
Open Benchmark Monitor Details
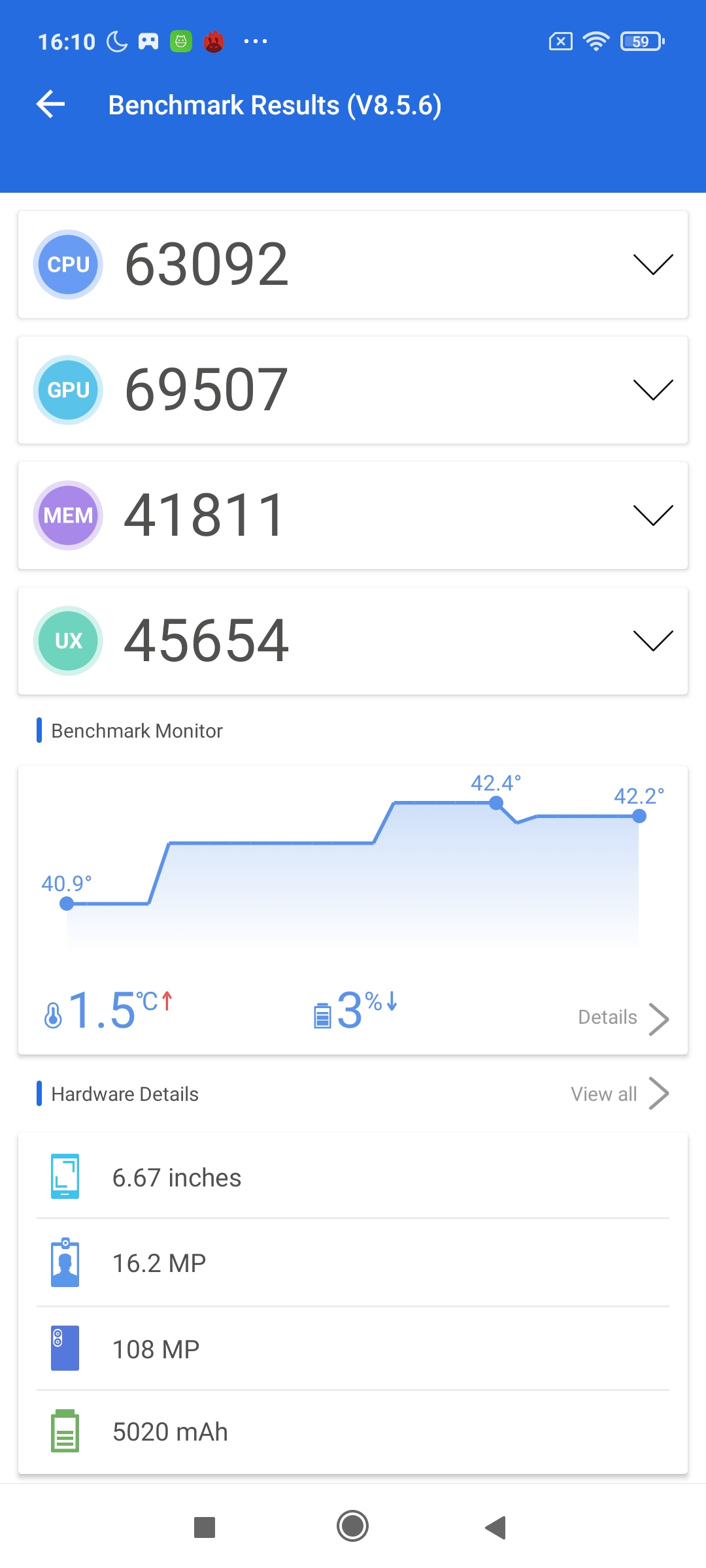624,1018
